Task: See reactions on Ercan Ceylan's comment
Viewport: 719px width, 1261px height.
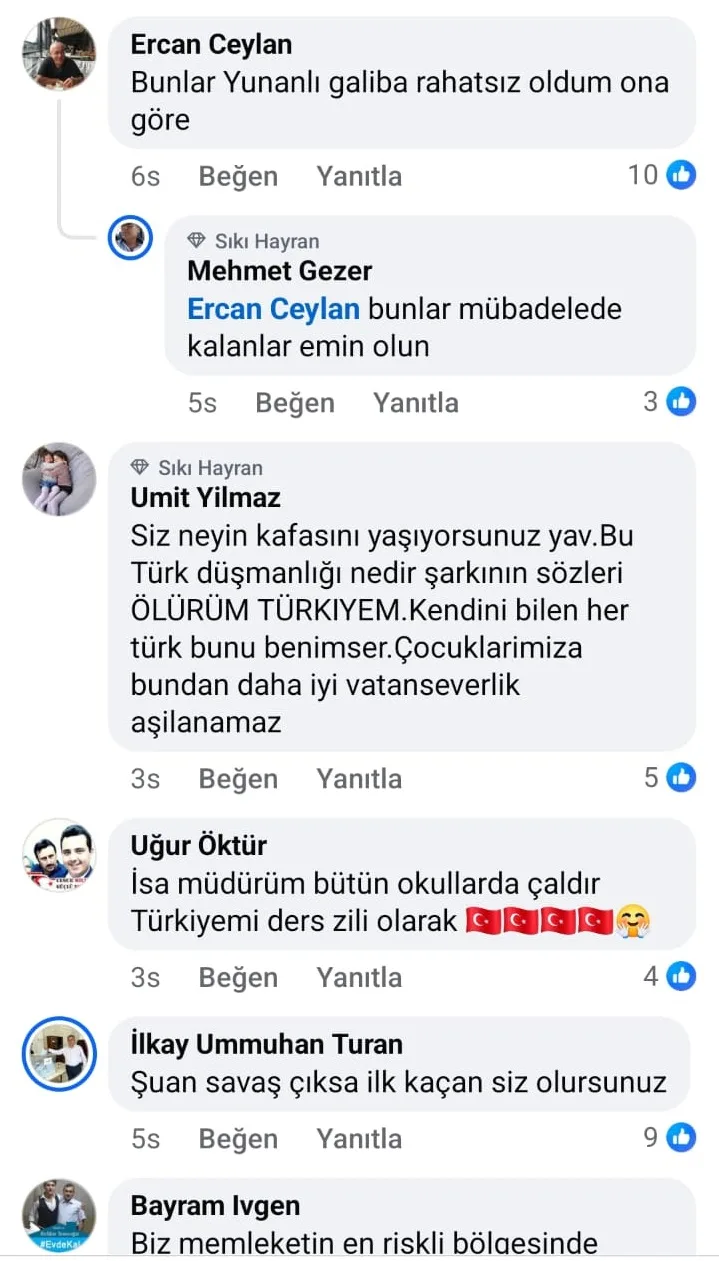Action: [x=662, y=176]
